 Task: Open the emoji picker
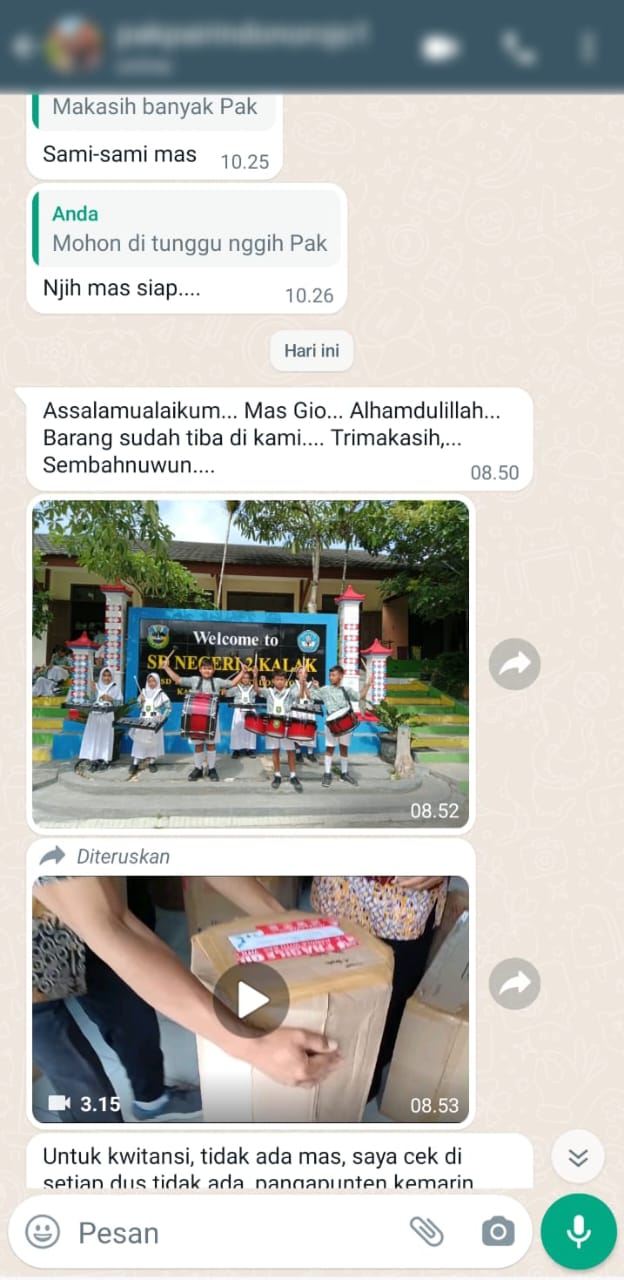pos(42,1231)
